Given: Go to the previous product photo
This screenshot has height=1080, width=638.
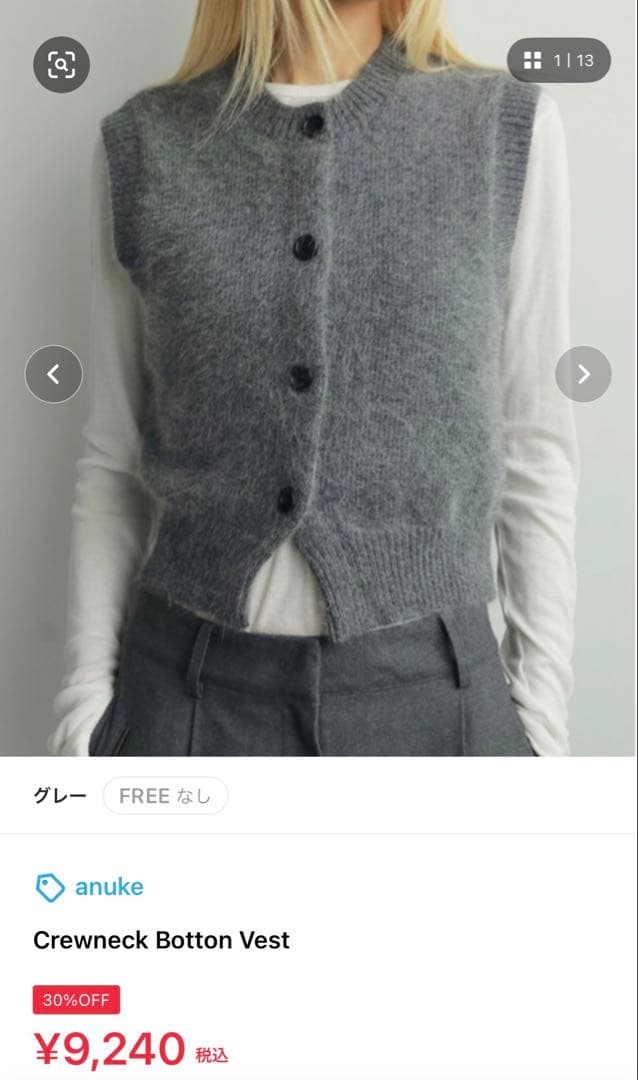Looking at the screenshot, I should point(53,374).
